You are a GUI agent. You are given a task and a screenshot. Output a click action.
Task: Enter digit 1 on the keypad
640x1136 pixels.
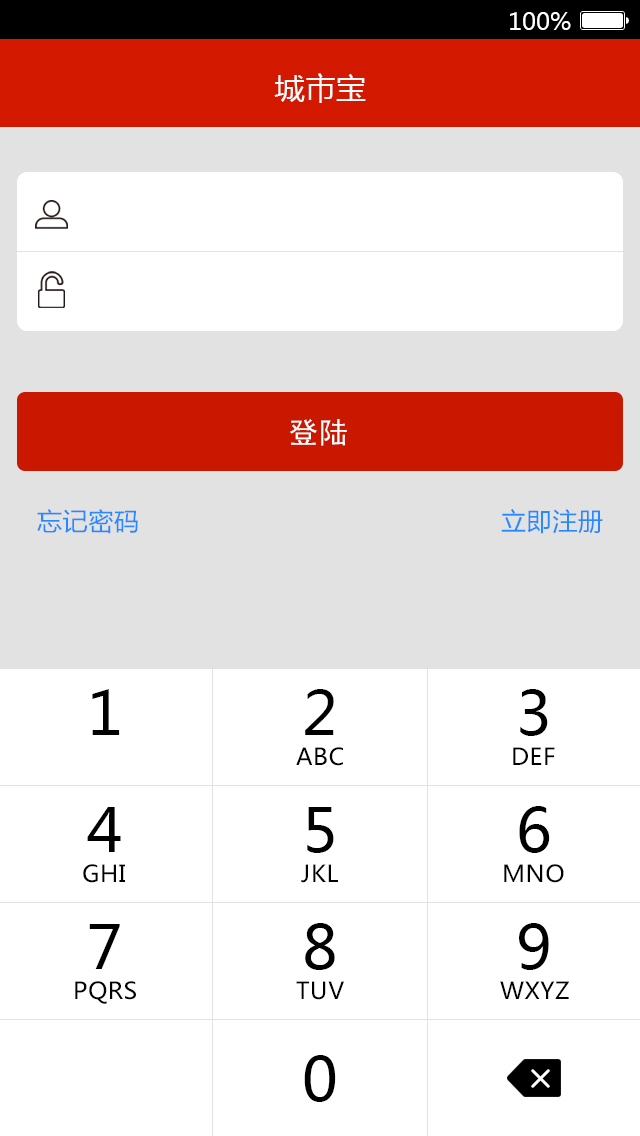[x=105, y=727]
